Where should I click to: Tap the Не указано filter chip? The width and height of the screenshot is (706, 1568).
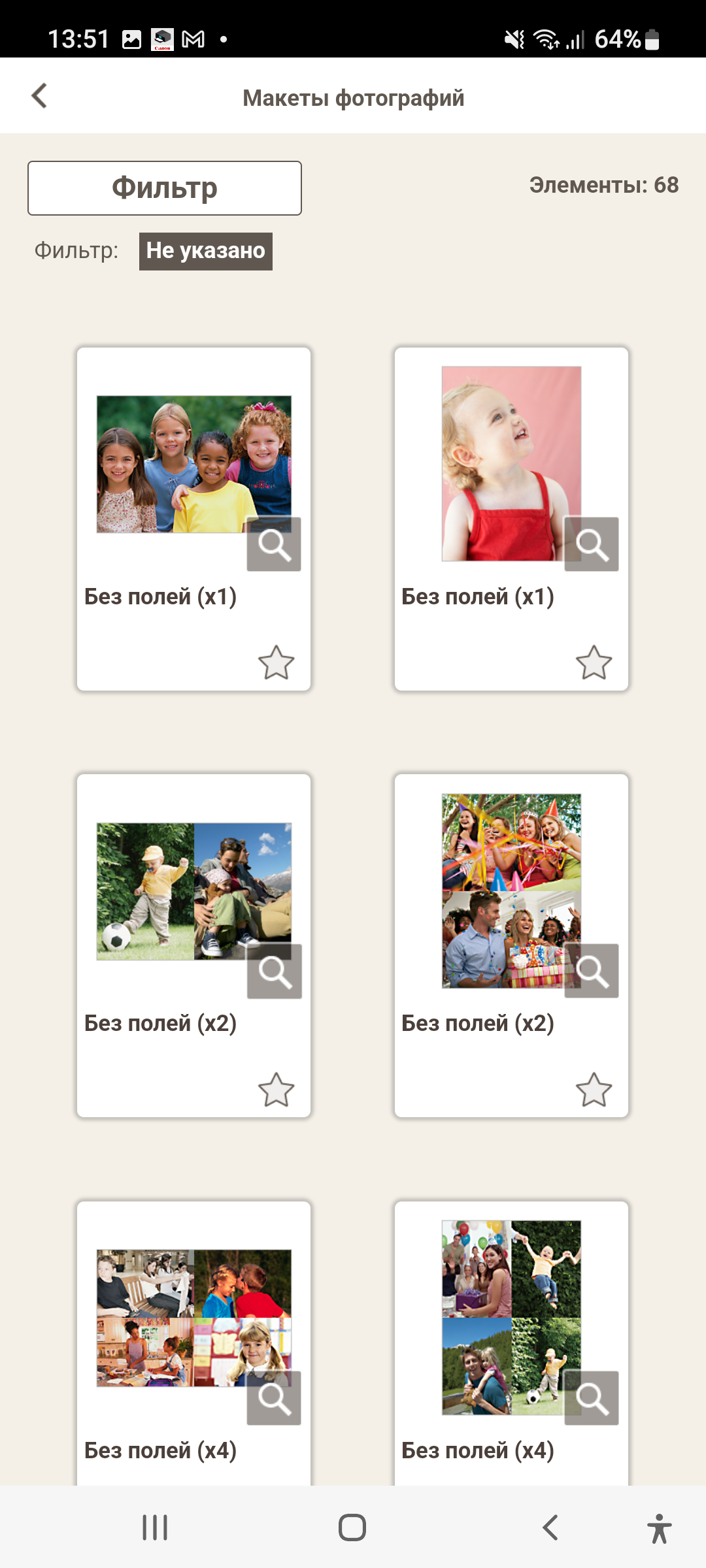point(206,251)
